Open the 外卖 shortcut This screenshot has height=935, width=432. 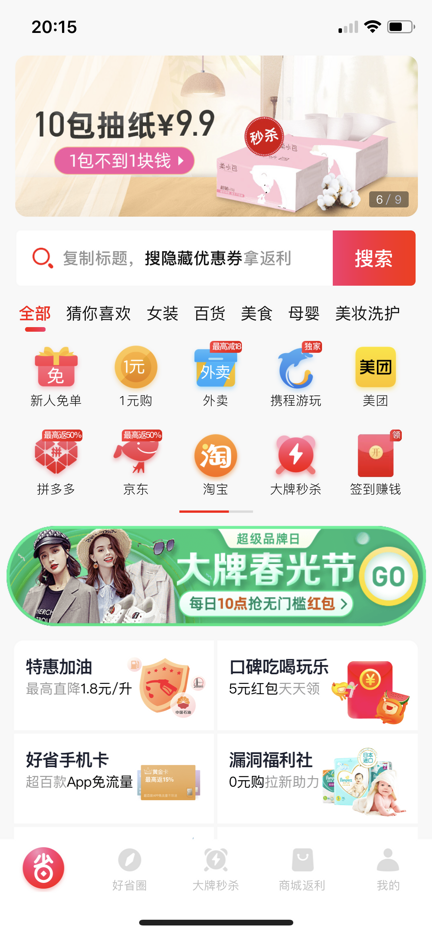tap(215, 377)
